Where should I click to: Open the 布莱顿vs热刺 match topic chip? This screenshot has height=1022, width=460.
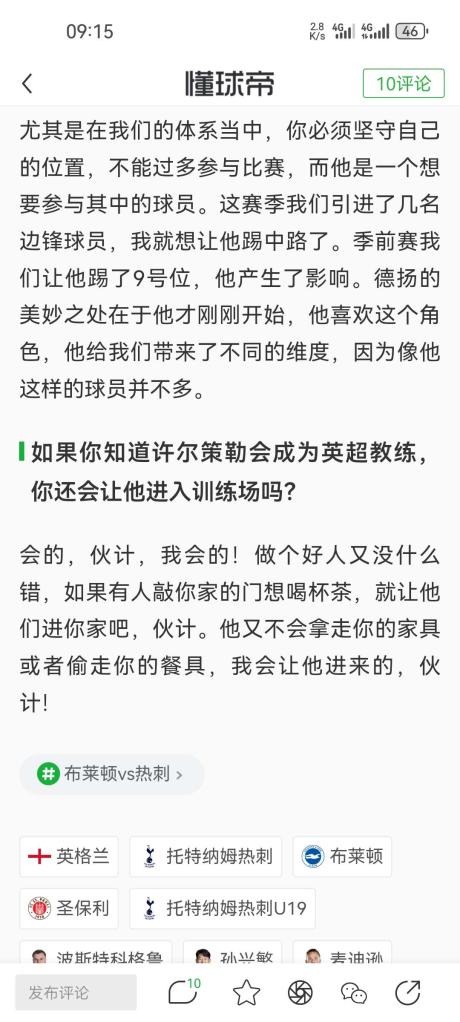pos(111,774)
